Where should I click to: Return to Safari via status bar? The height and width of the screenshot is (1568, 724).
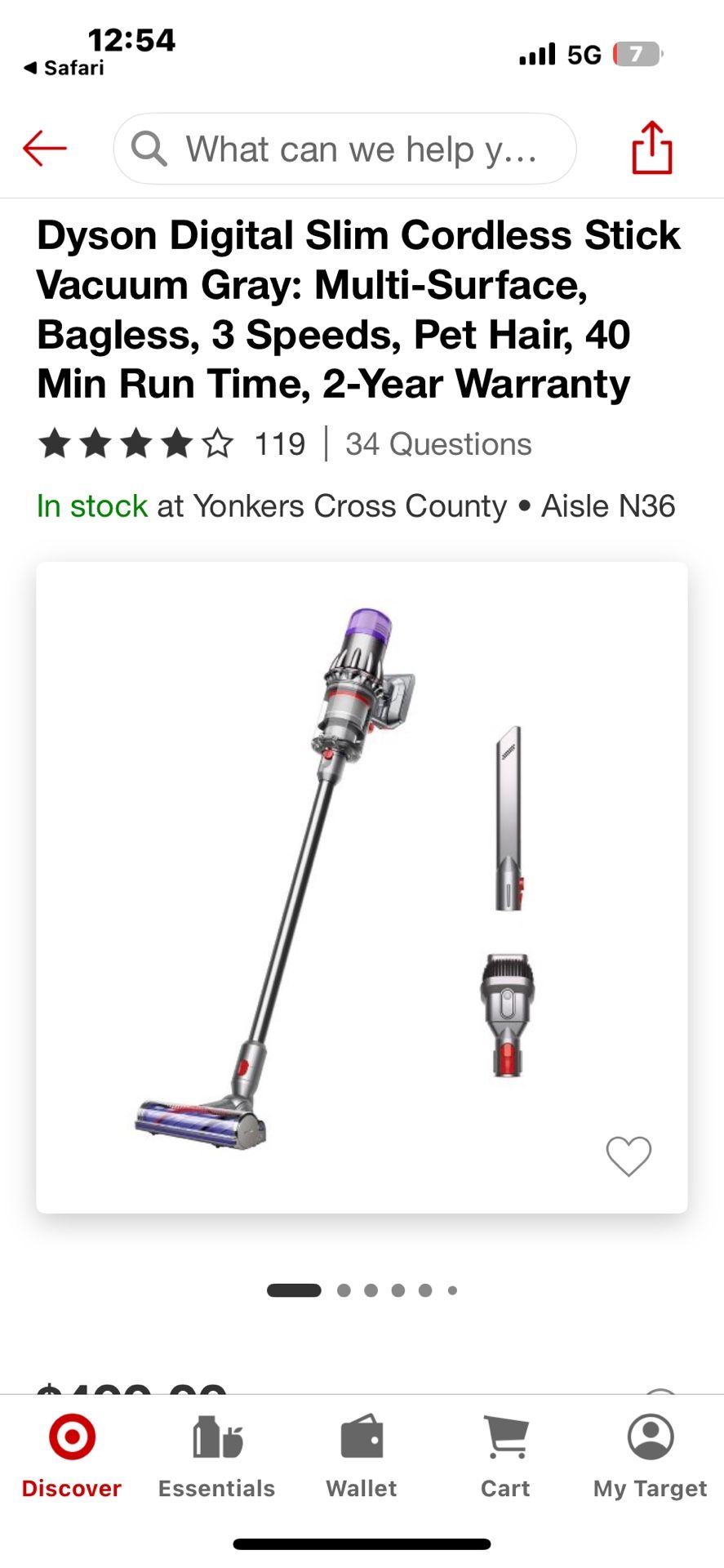coord(64,67)
